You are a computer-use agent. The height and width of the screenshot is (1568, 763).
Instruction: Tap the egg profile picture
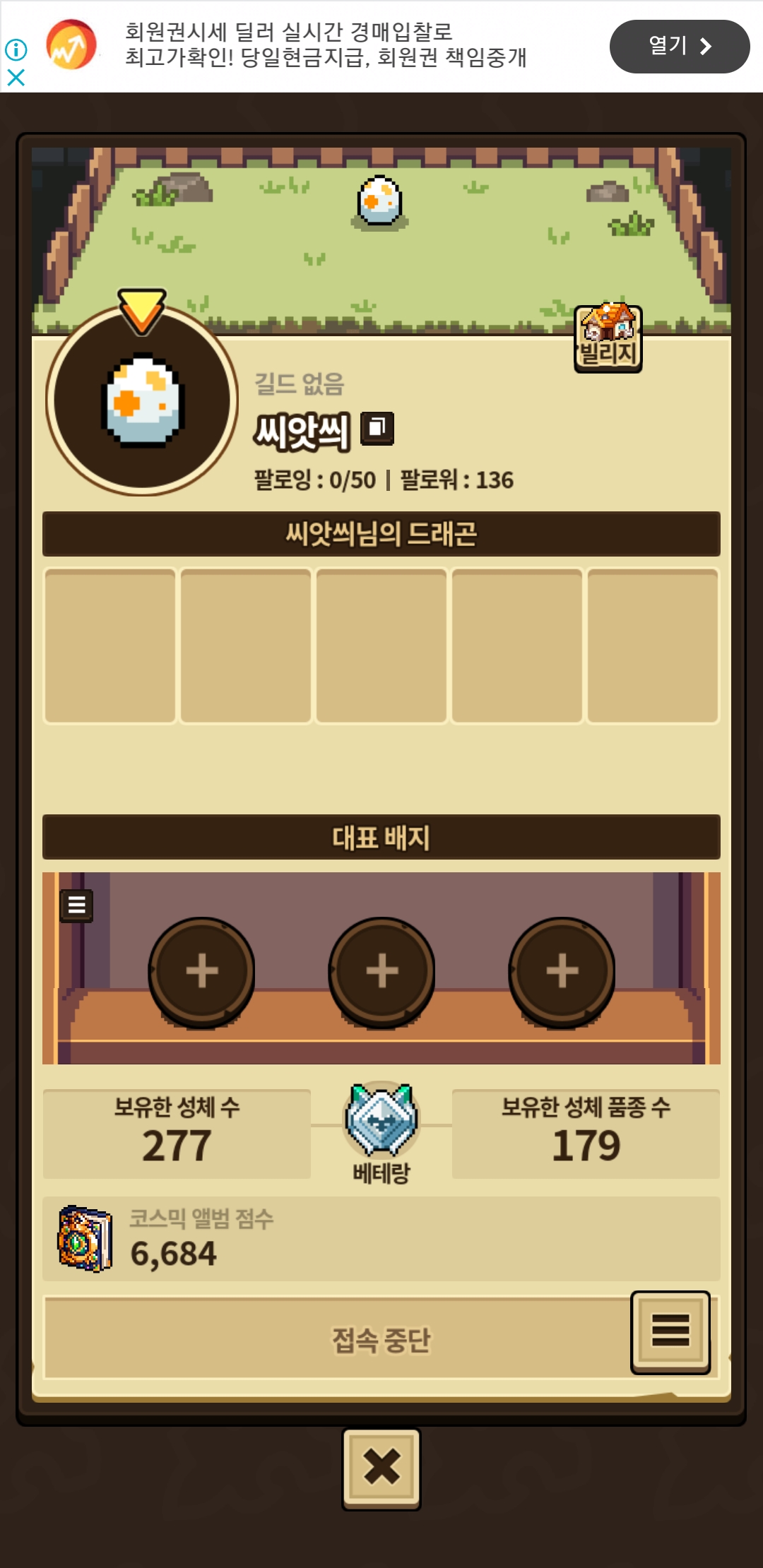click(x=142, y=400)
